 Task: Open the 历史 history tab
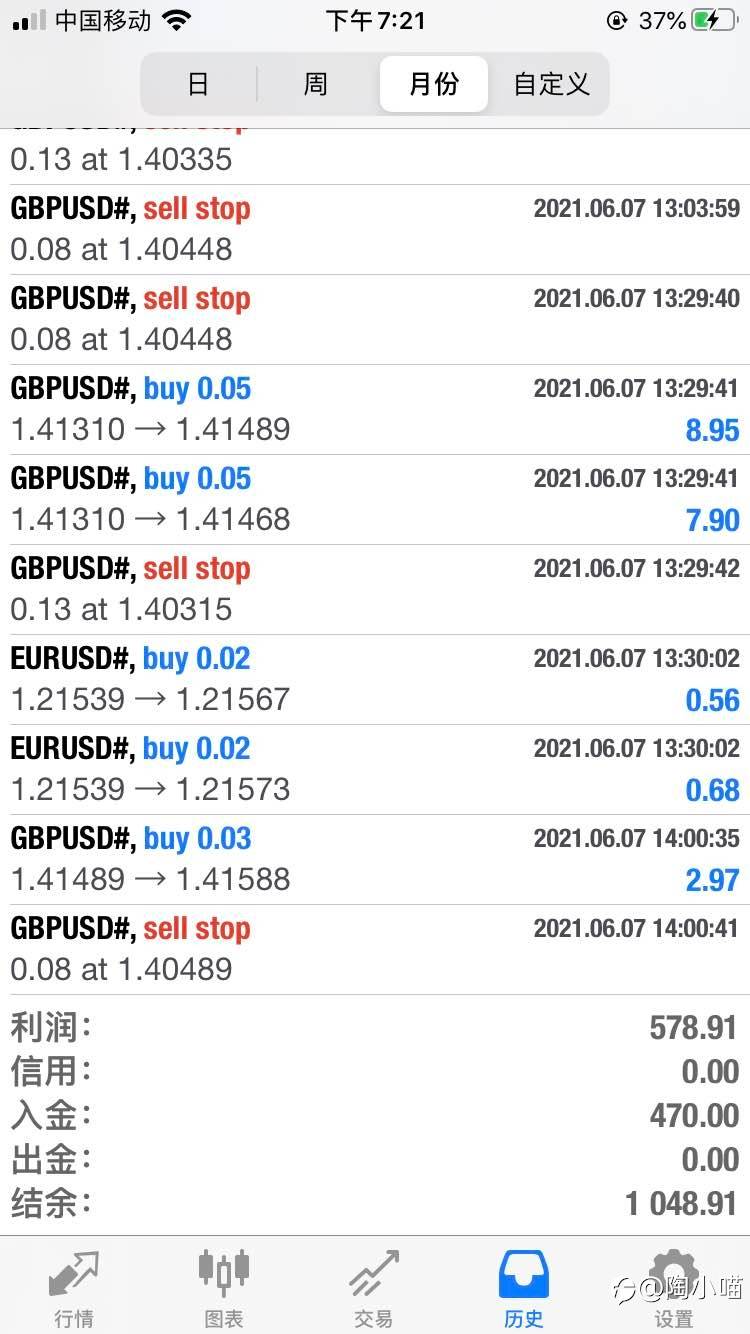coord(524,1288)
